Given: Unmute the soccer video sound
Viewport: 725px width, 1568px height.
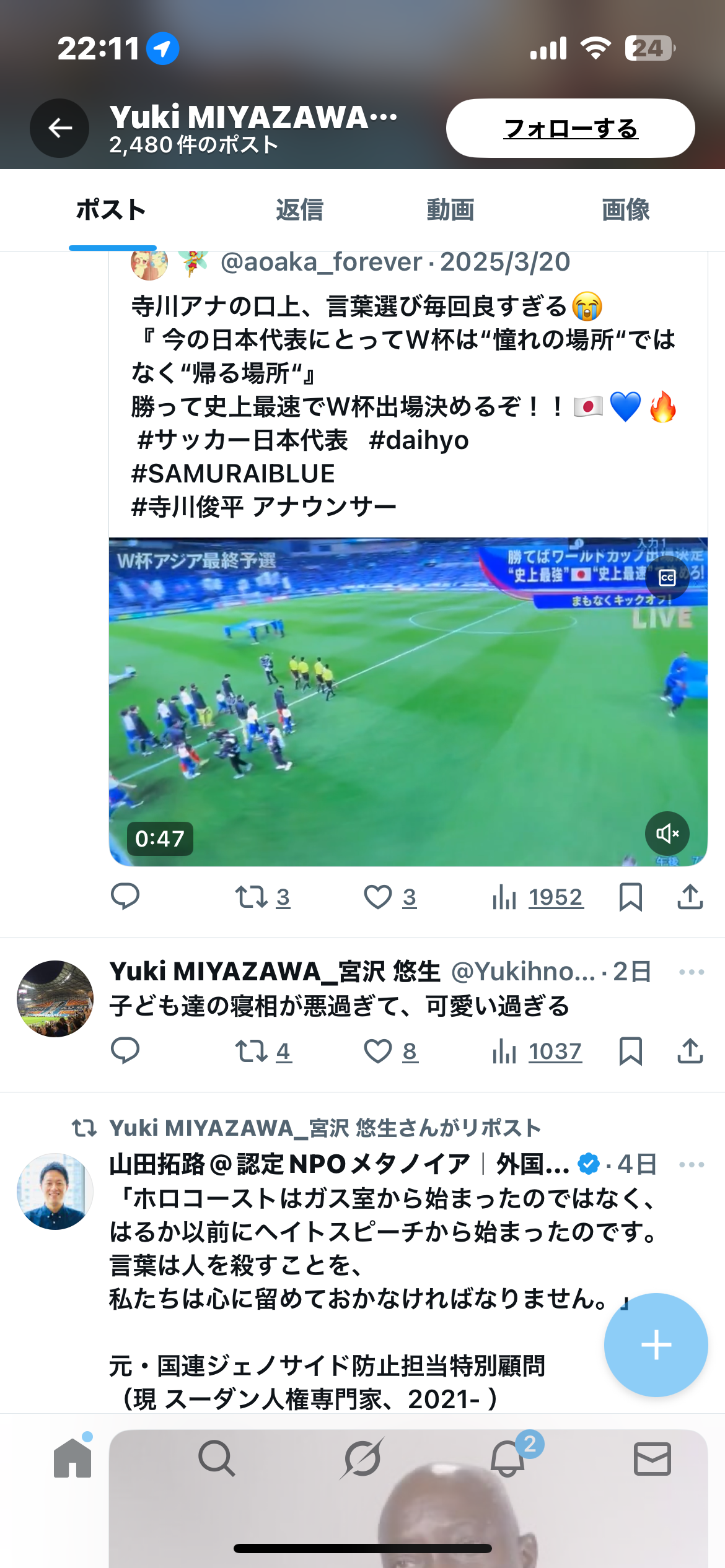Looking at the screenshot, I should (x=667, y=834).
